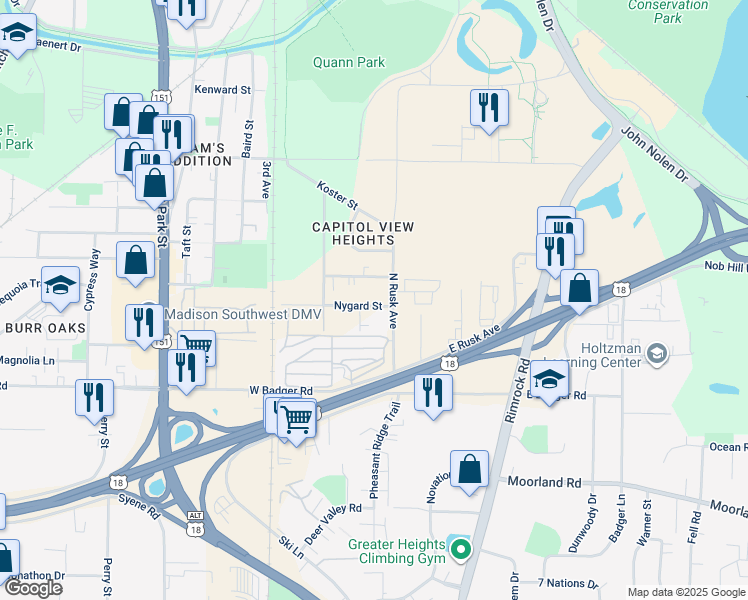Tap the shopping bag marker near Cypress Way
Image resolution: width=748 pixels, height=600 pixels.
coord(136,260)
